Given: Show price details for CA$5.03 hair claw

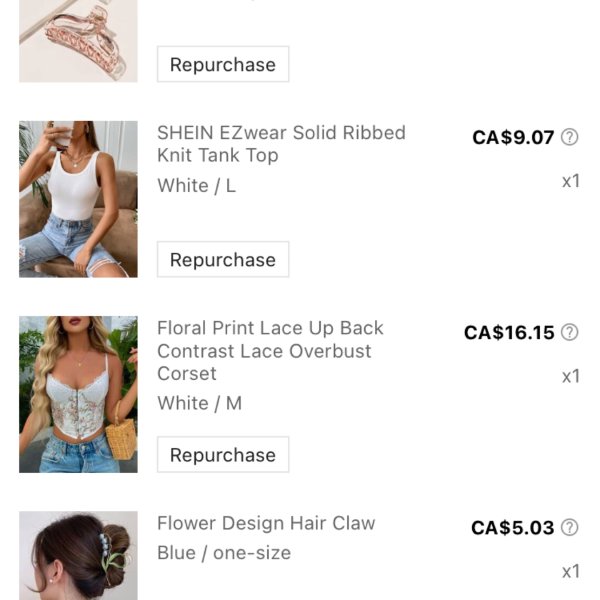Looking at the screenshot, I should tap(569, 527).
